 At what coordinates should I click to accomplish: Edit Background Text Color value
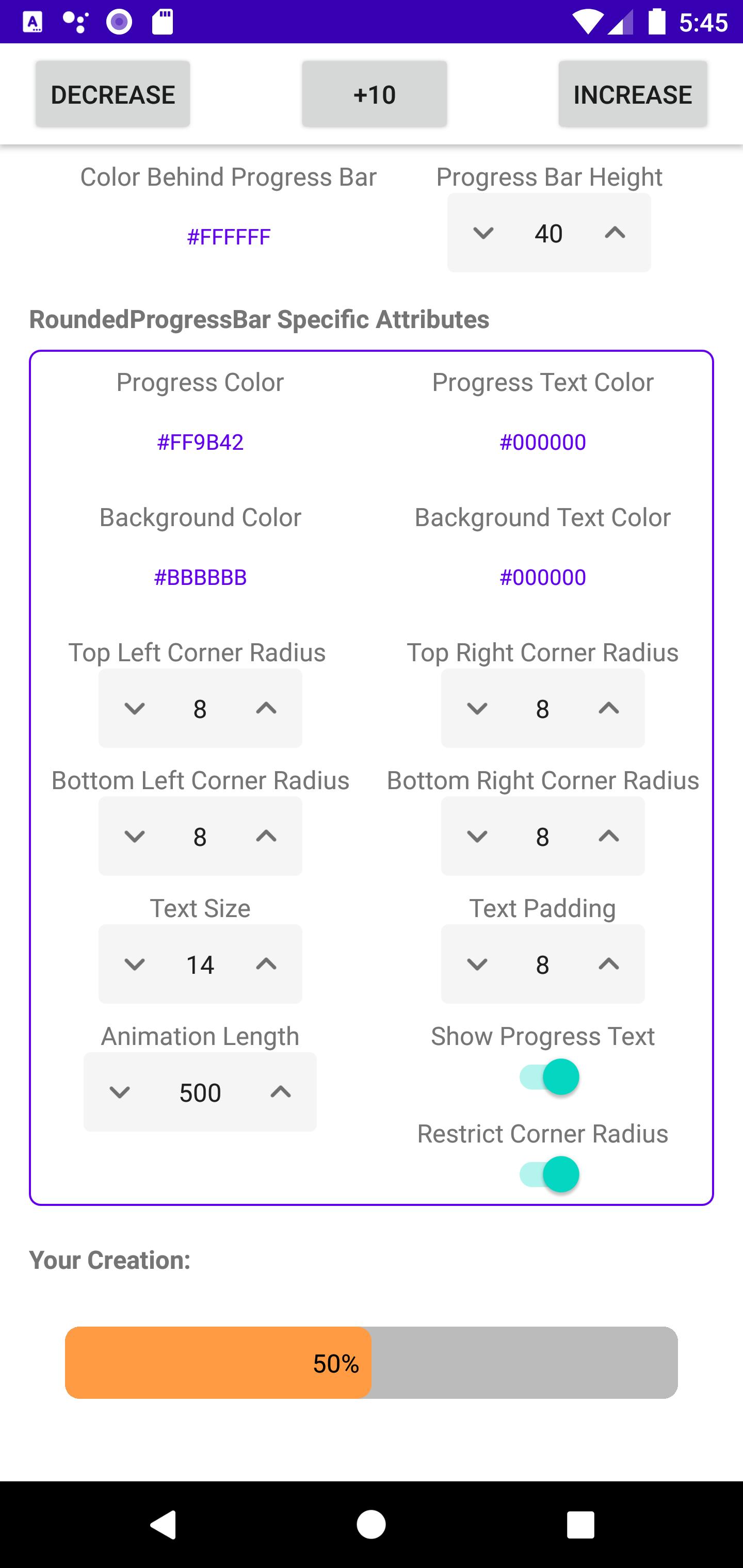pos(542,577)
